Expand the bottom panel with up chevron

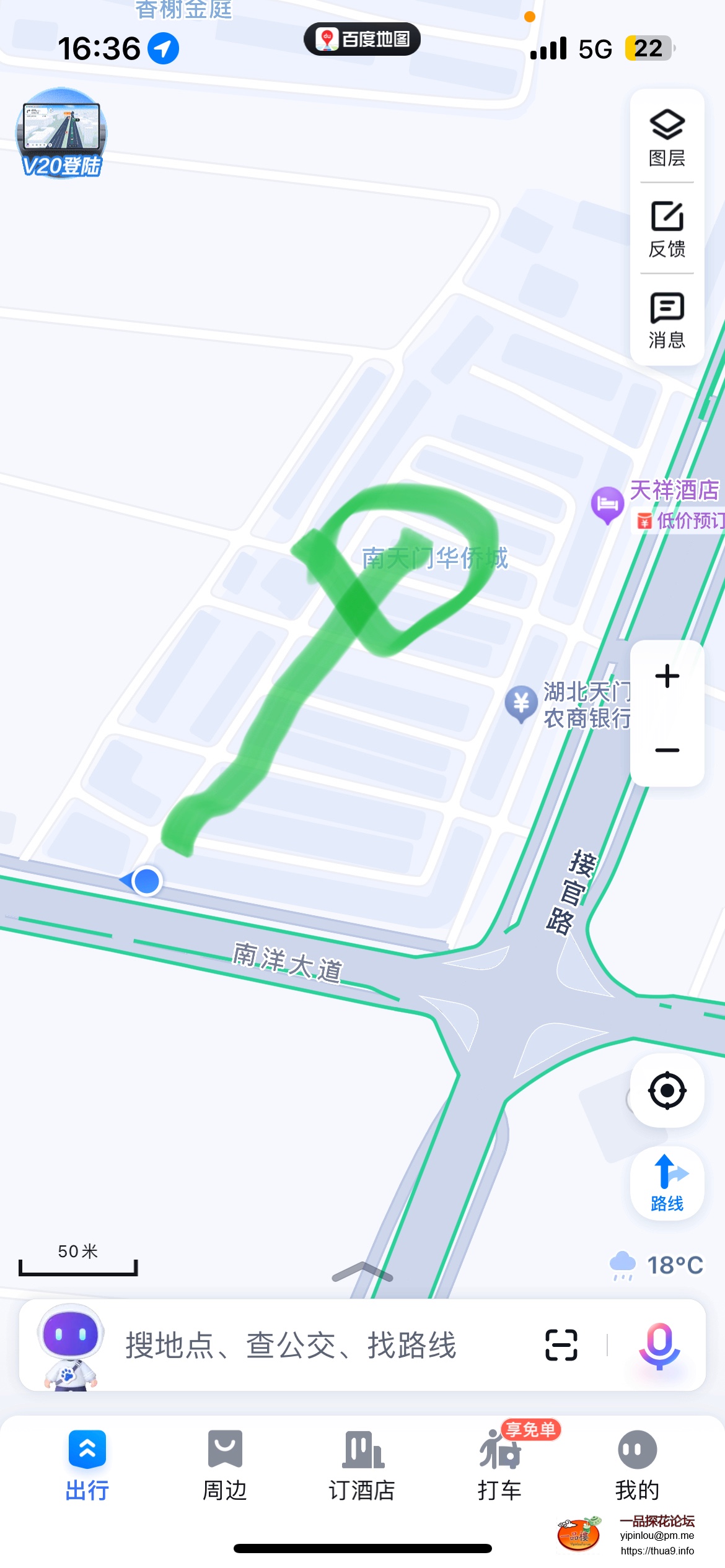click(362, 1271)
